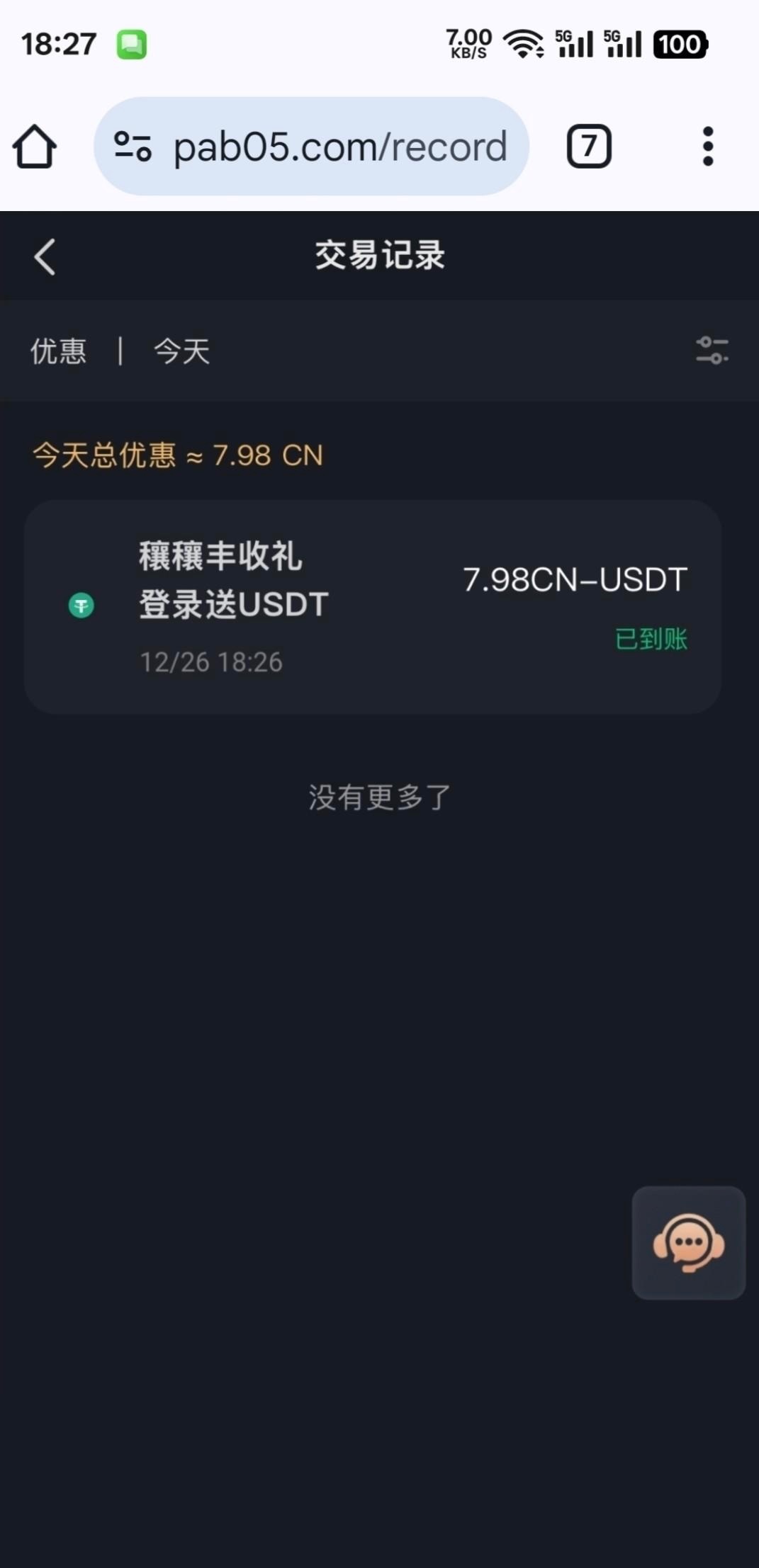Image resolution: width=759 pixels, height=1568 pixels.
Task: Open the 穰穰丰收礼 登录送USDT record
Action: 373,607
